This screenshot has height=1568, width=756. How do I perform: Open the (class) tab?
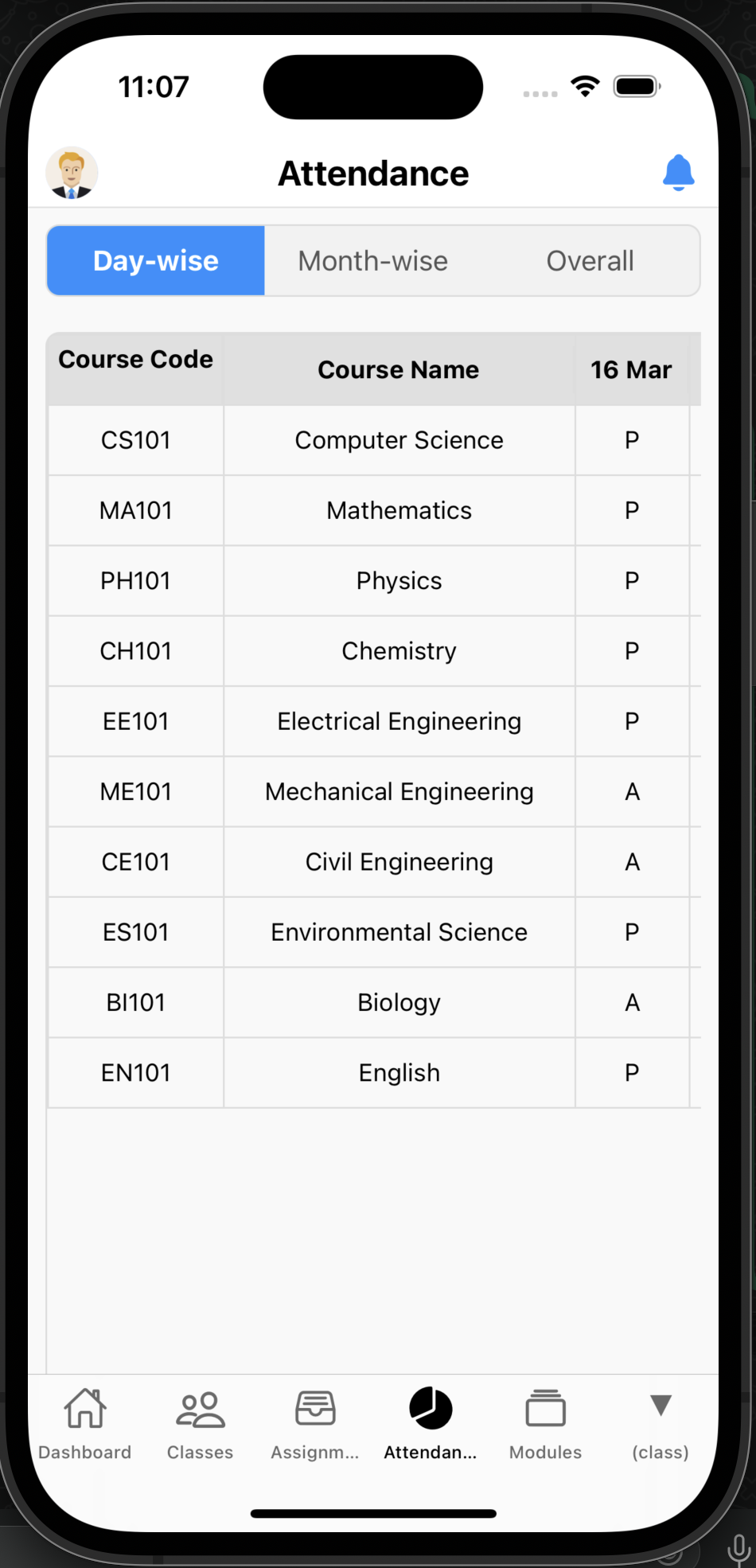[661, 1423]
